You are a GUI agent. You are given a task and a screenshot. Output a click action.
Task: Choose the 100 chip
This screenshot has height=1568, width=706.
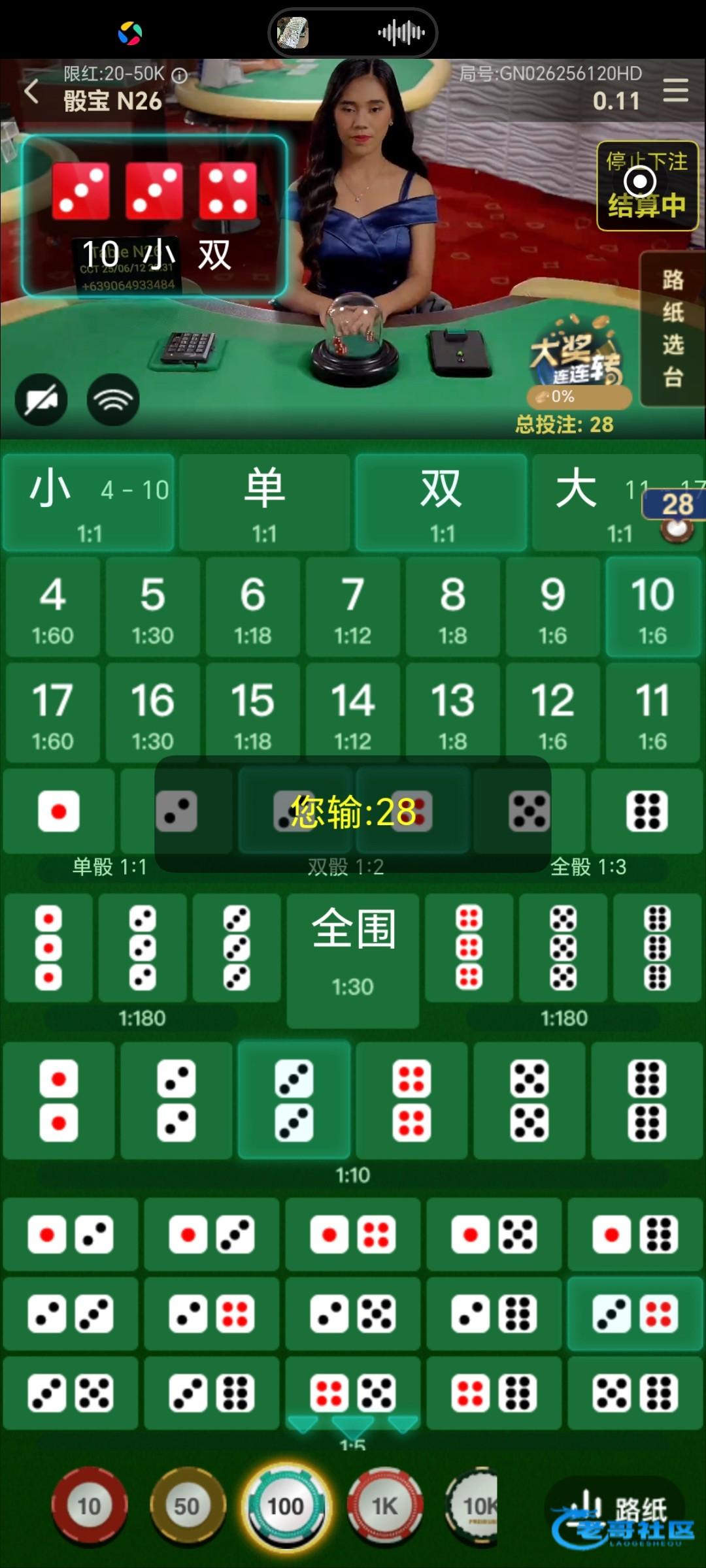[x=286, y=1505]
